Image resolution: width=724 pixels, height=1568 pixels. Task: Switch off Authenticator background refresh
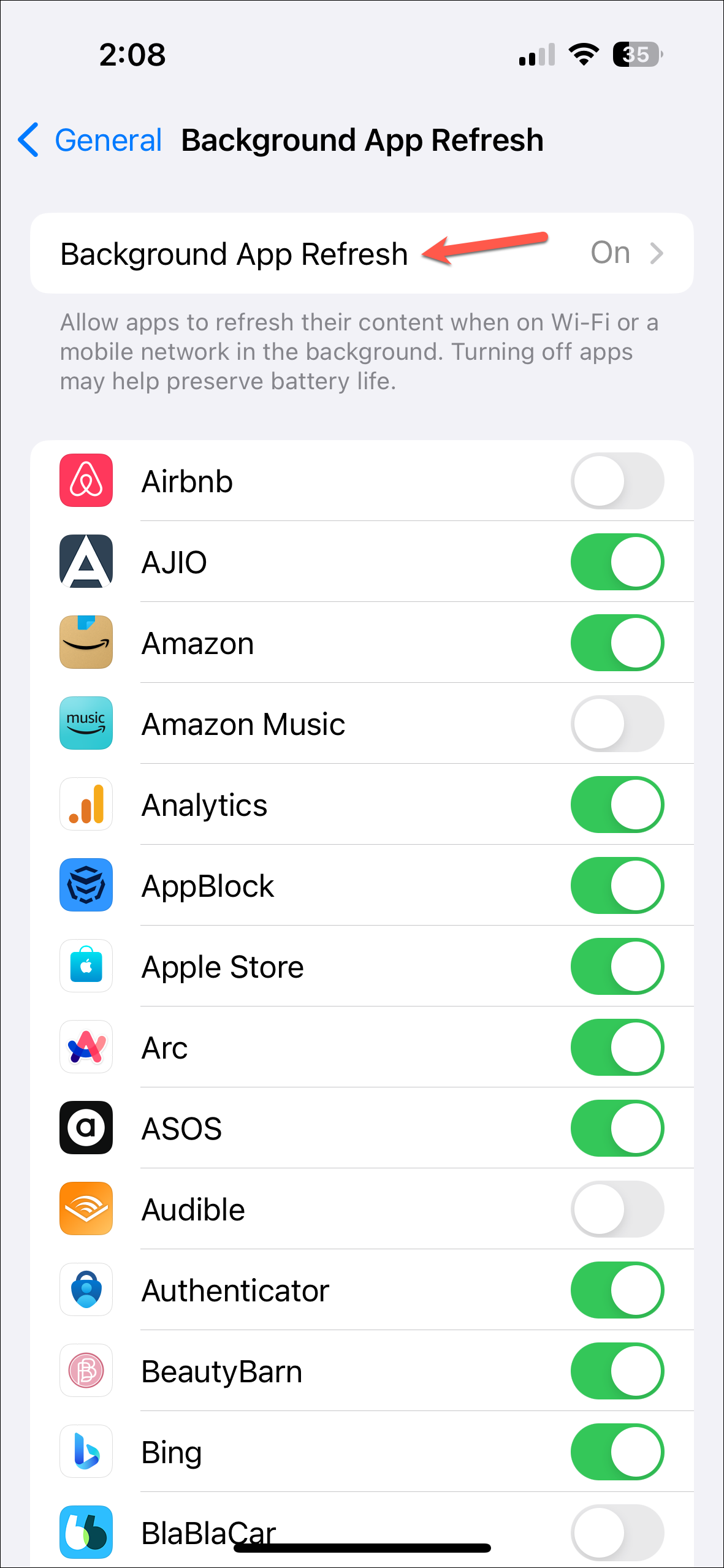point(617,1290)
